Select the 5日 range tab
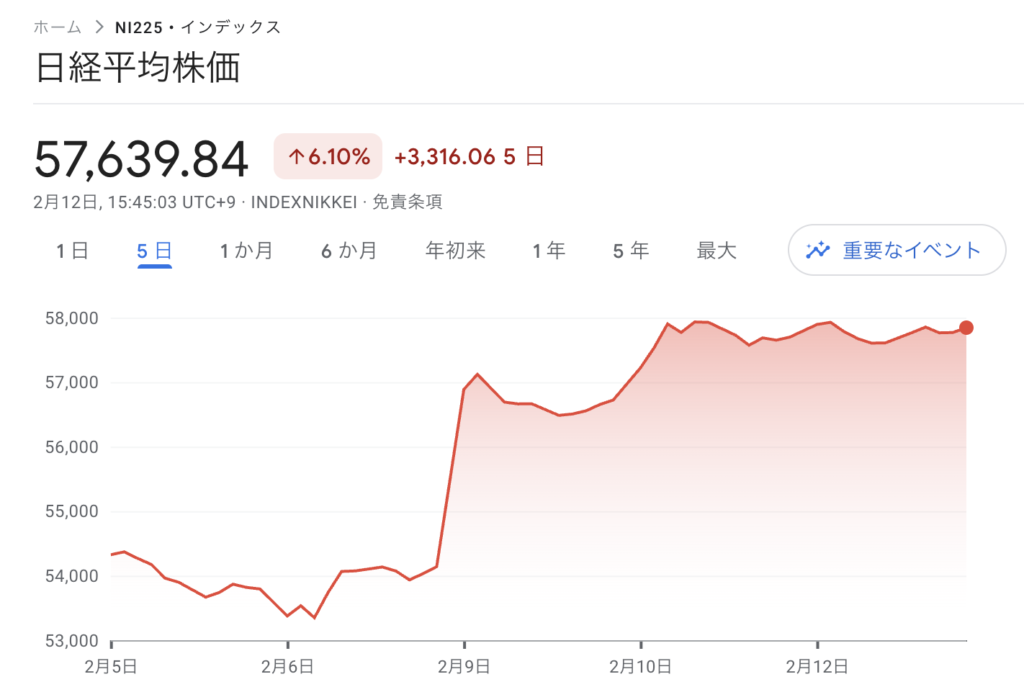 [x=154, y=251]
